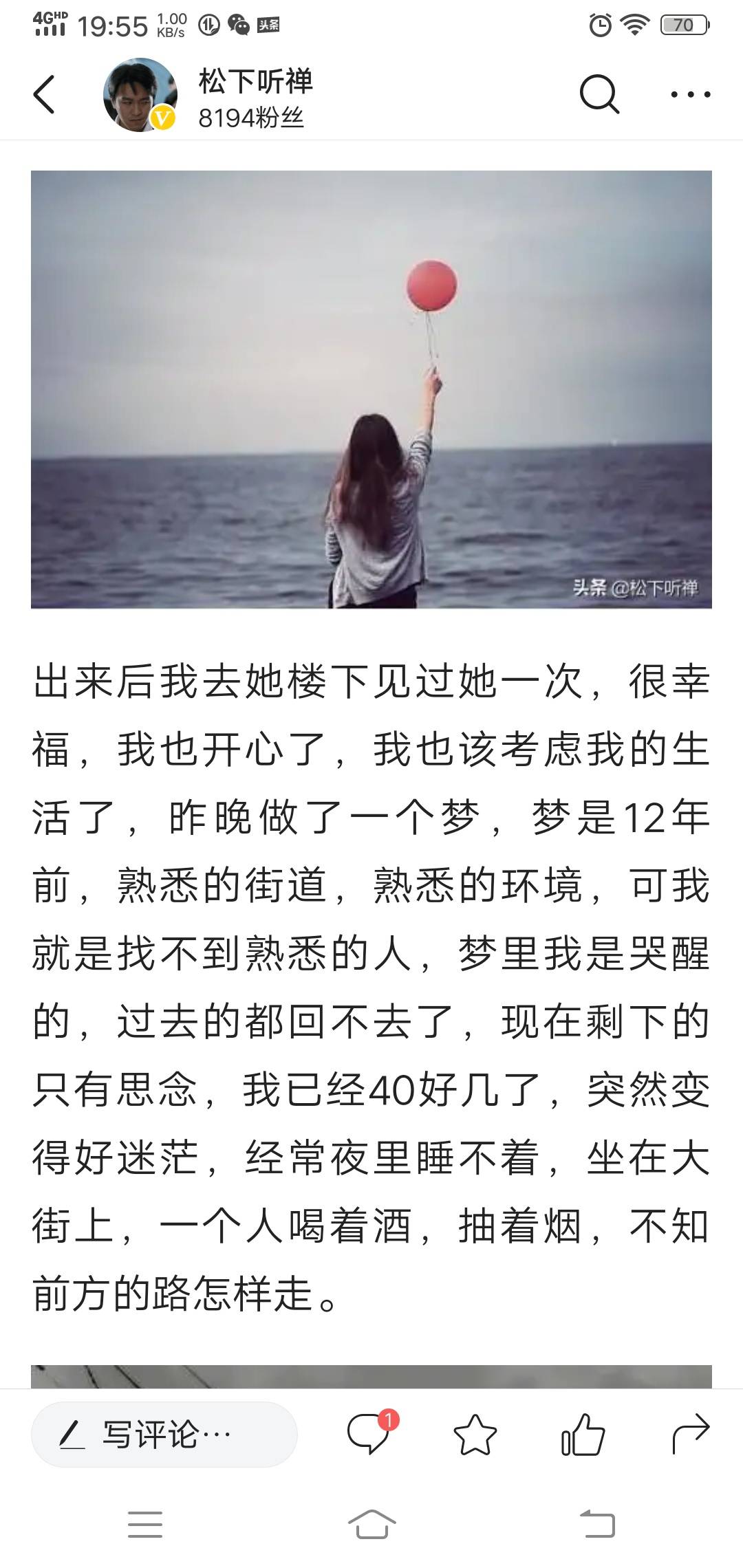Open the system home button

click(371, 1525)
